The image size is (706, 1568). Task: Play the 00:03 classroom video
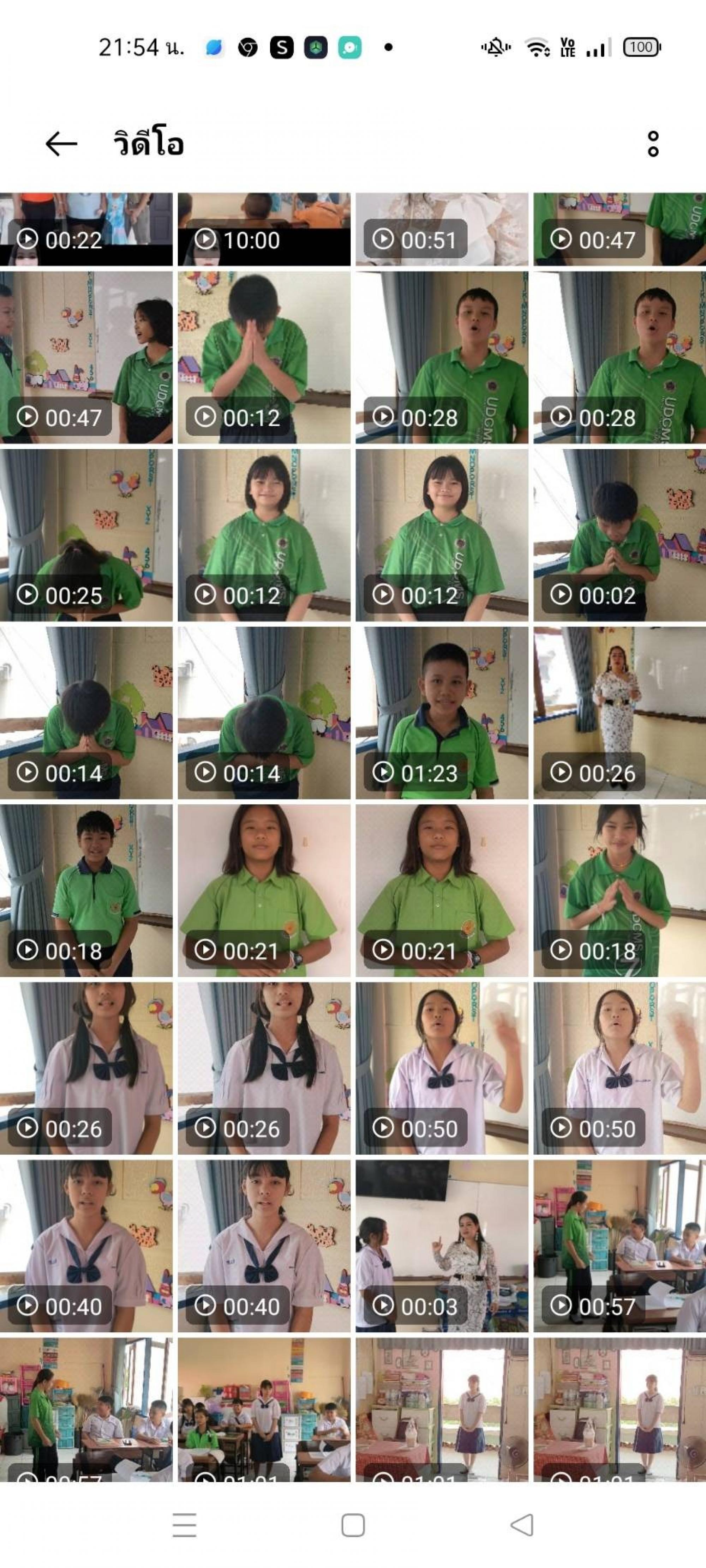pos(442,1245)
